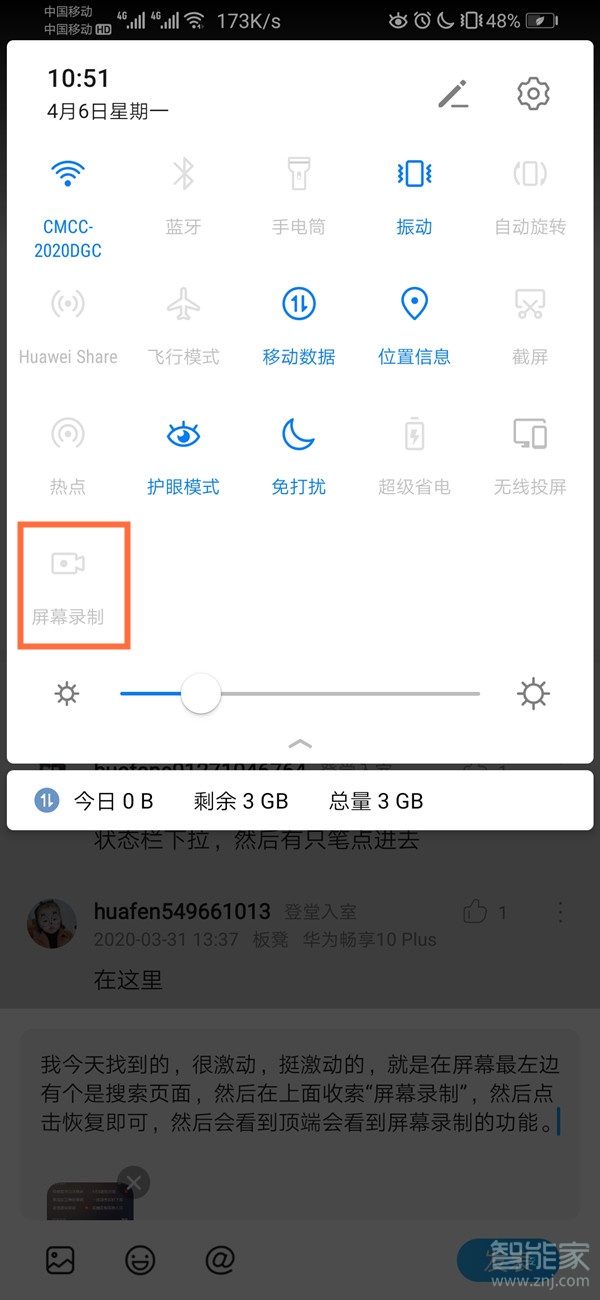
Task: Disable Do Not Disturb (免打扰)
Action: click(x=298, y=434)
